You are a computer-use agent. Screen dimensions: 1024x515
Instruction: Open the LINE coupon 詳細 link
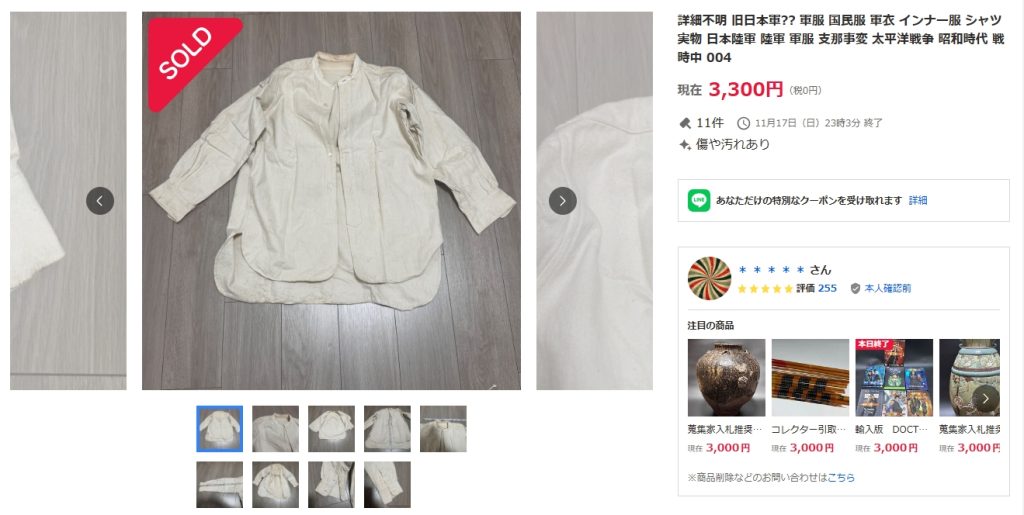pyautogui.click(x=918, y=200)
